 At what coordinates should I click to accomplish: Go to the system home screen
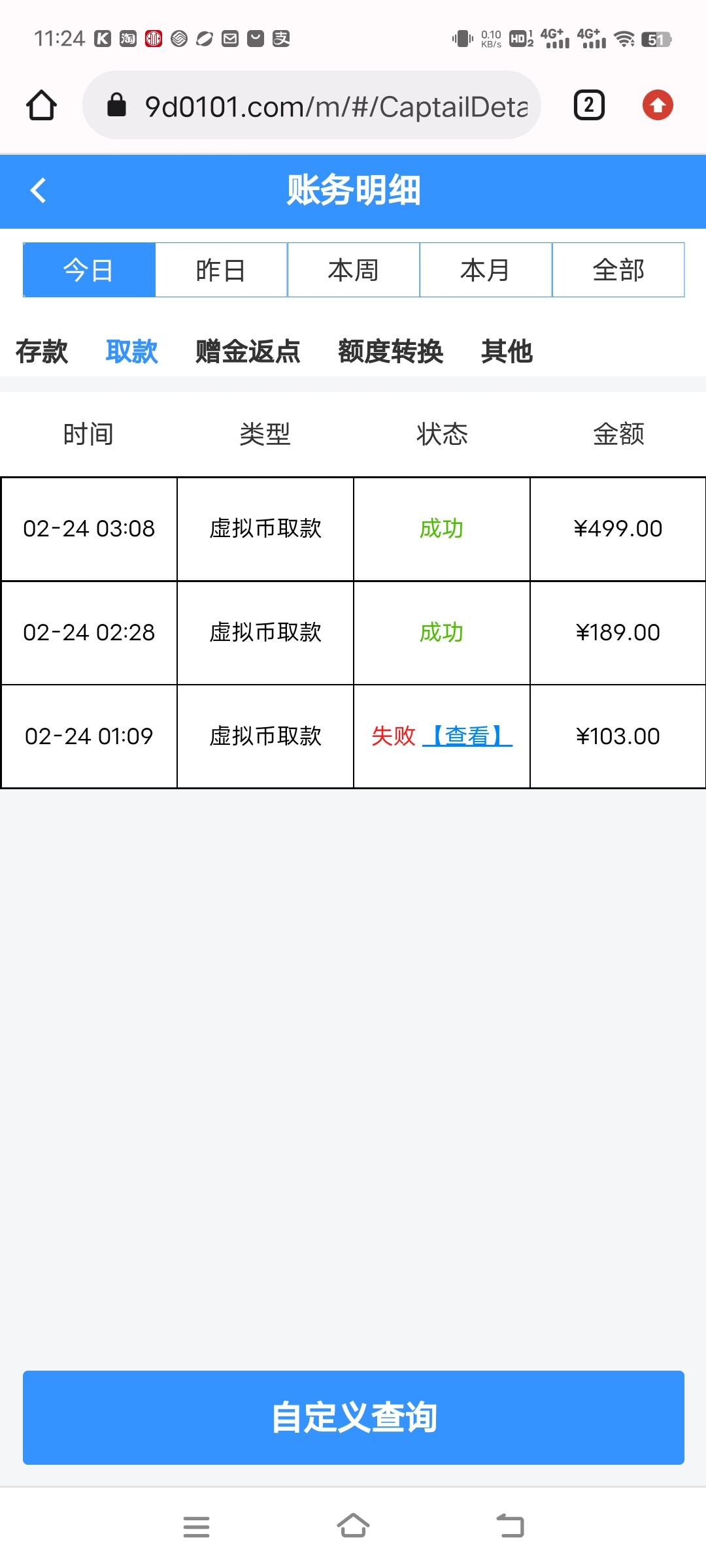click(353, 1526)
